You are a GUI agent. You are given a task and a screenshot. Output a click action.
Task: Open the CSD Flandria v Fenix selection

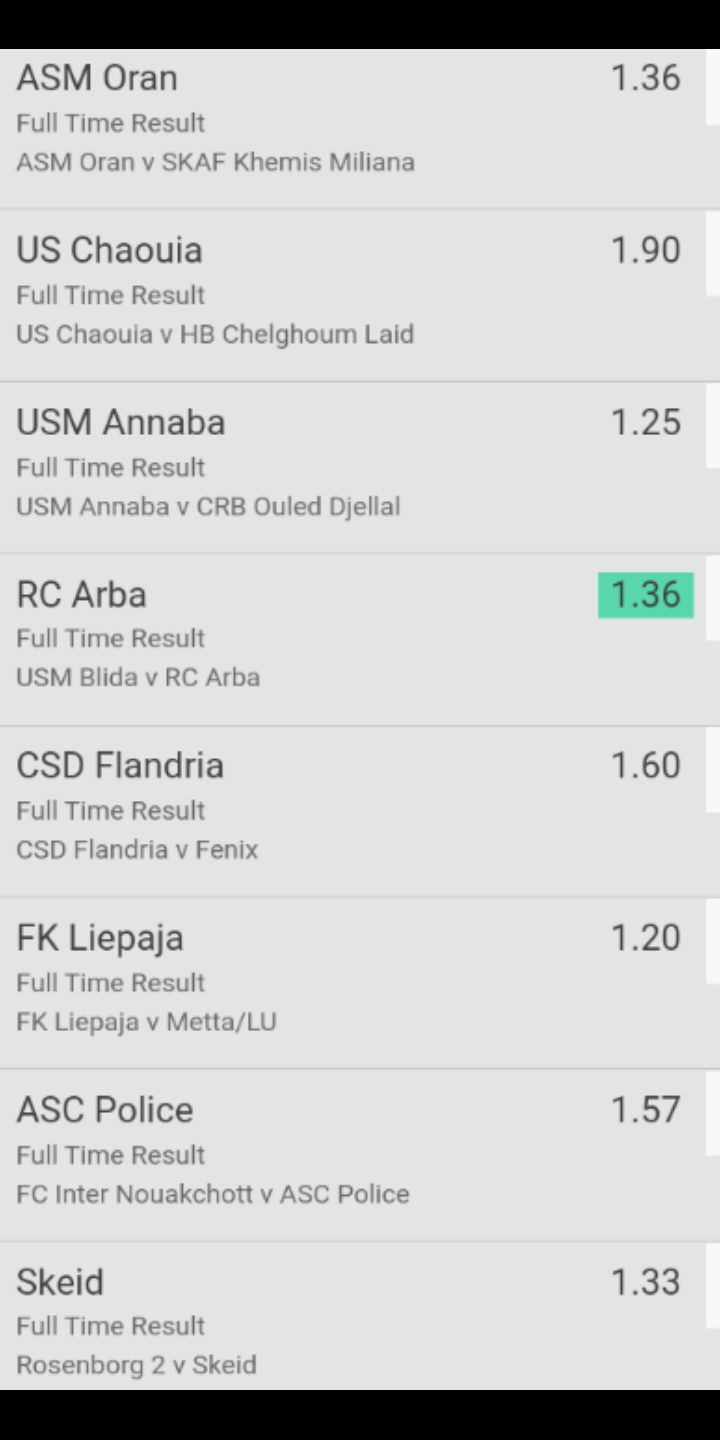[353, 811]
